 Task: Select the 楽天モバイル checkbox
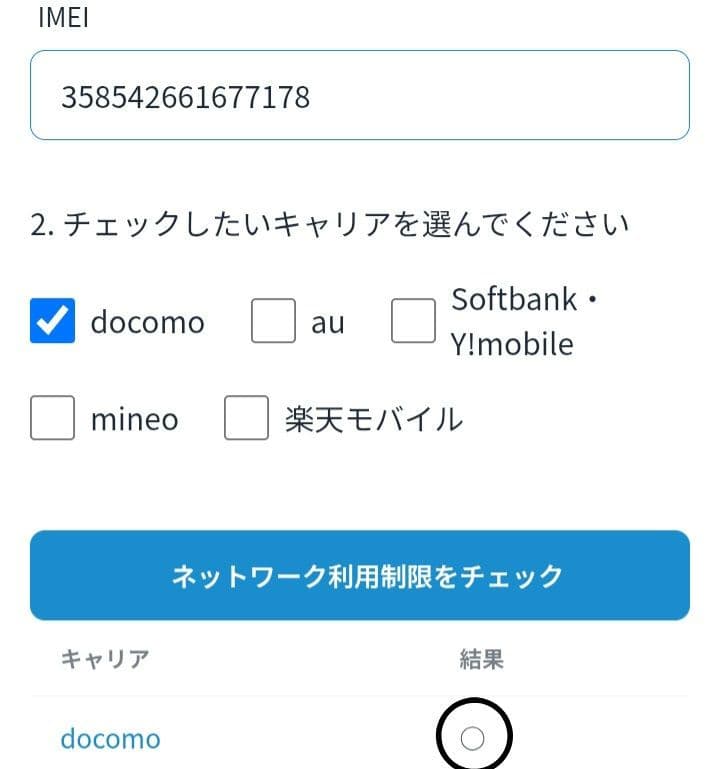(x=245, y=418)
